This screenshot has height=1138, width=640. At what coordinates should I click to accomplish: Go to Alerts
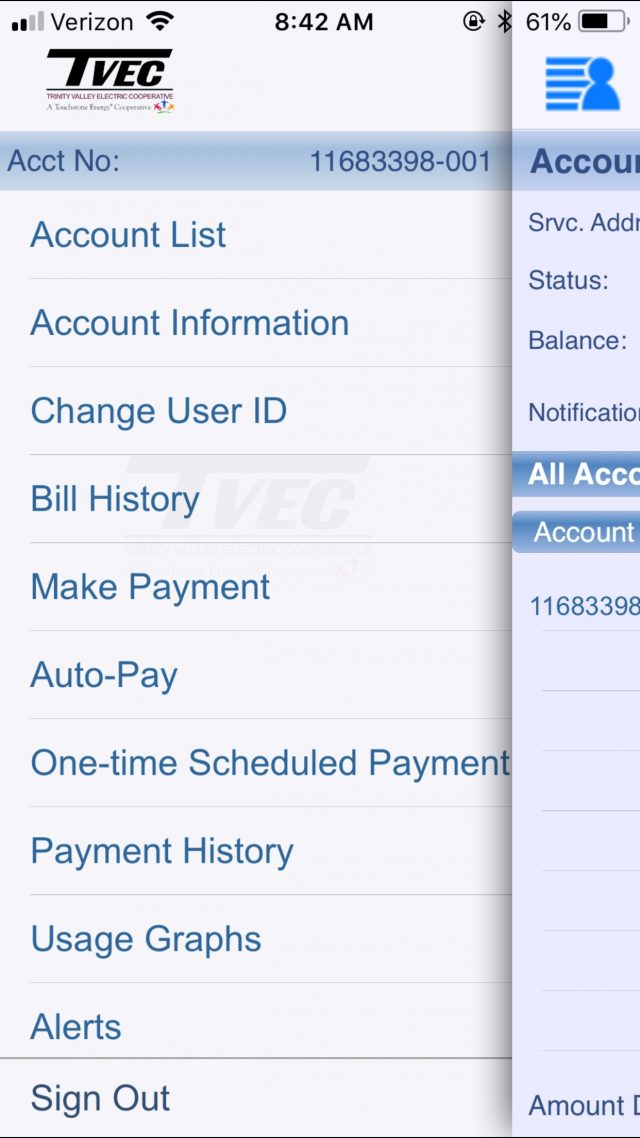click(76, 1027)
